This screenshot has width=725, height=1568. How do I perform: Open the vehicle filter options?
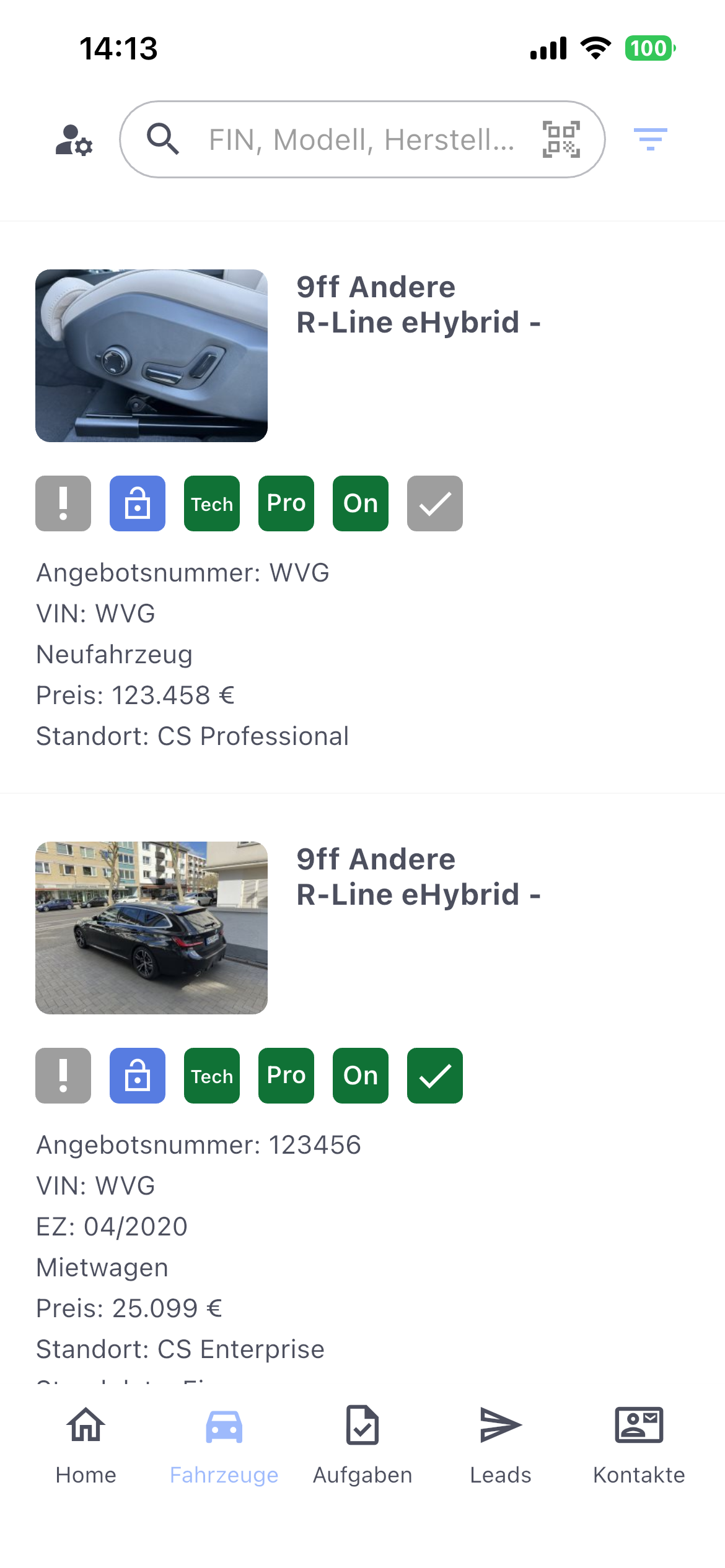(650, 140)
